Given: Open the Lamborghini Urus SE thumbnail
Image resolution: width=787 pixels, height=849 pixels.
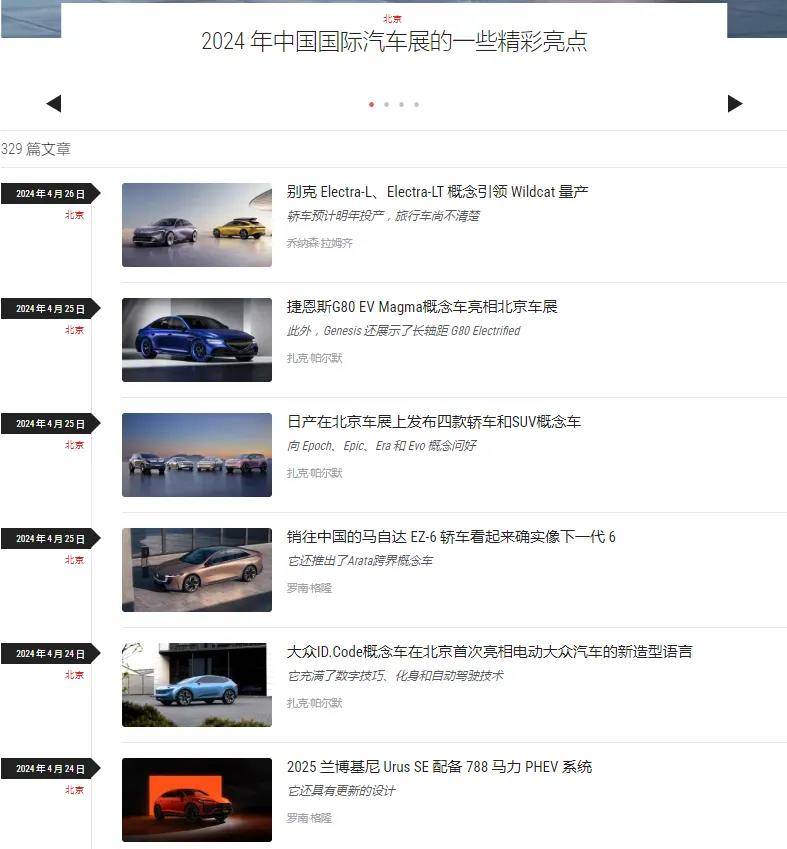Looking at the screenshot, I should 197,800.
